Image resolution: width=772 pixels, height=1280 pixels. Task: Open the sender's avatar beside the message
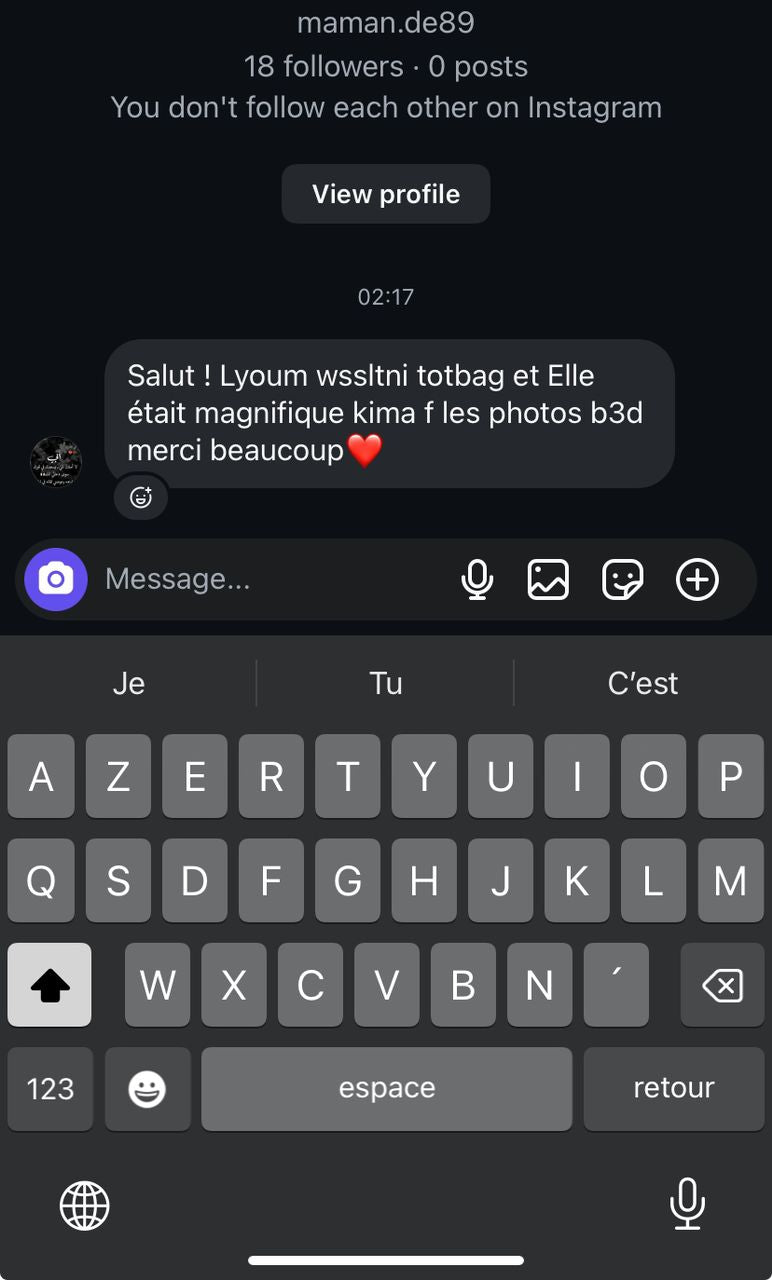tap(56, 462)
